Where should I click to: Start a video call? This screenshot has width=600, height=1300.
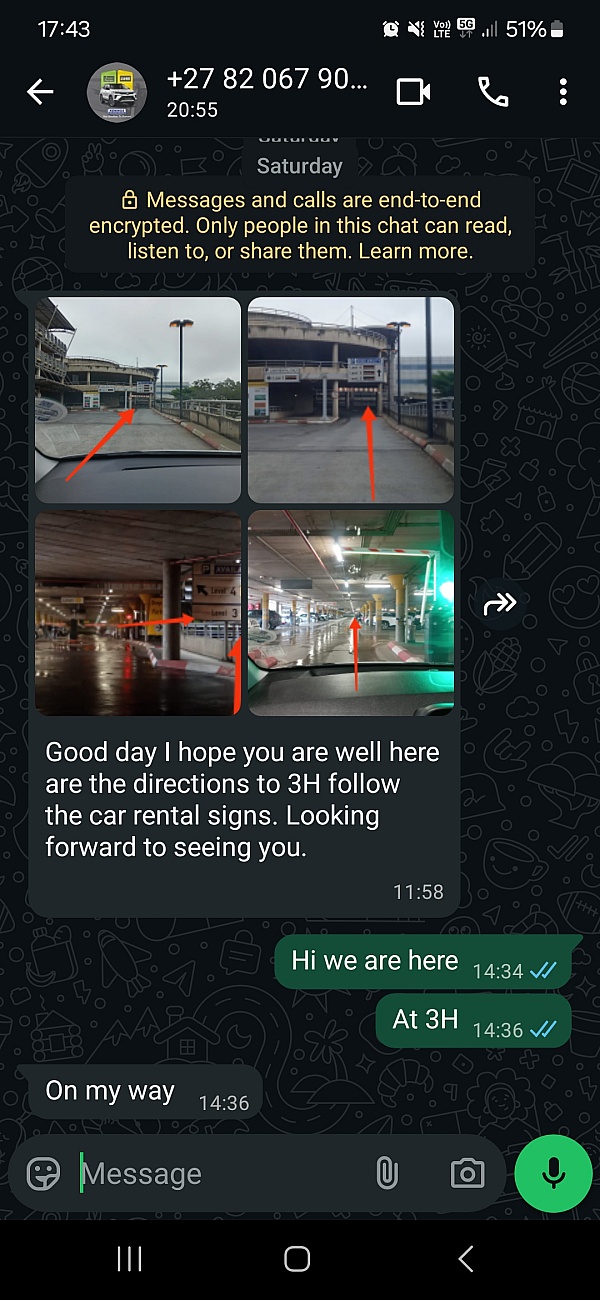point(413,93)
